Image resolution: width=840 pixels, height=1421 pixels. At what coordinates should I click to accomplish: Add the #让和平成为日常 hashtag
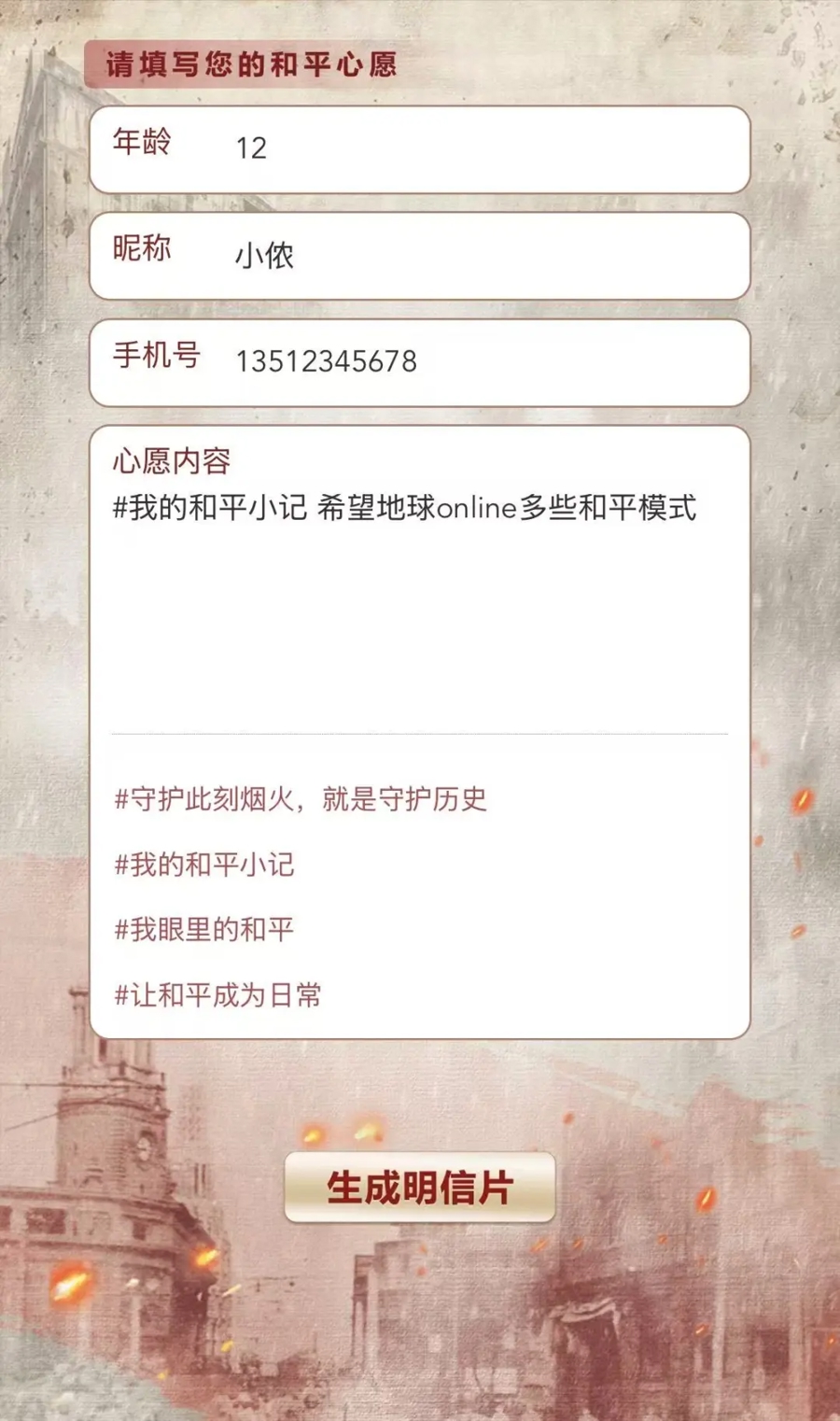coord(217,995)
